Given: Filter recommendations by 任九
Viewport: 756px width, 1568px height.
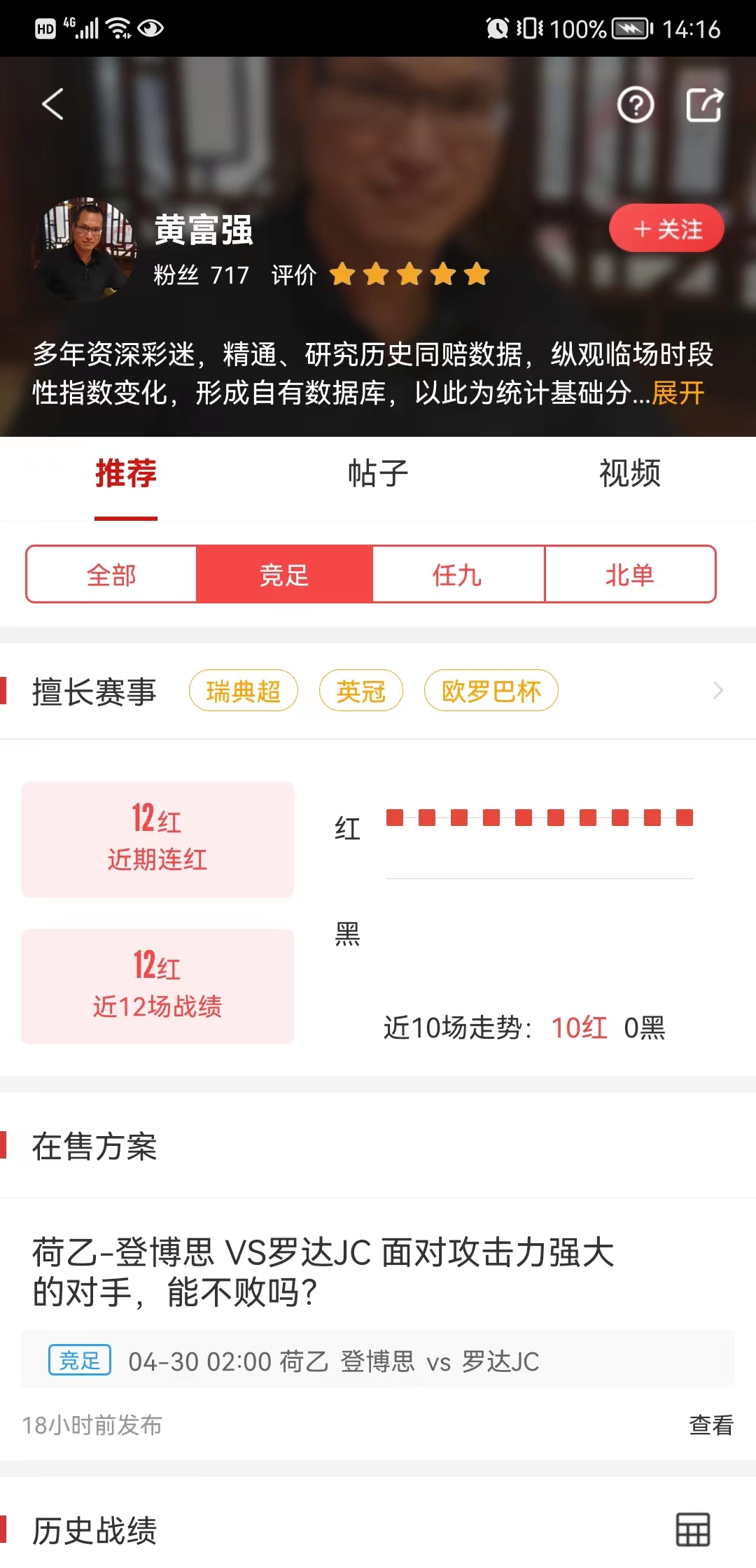Looking at the screenshot, I should (458, 575).
